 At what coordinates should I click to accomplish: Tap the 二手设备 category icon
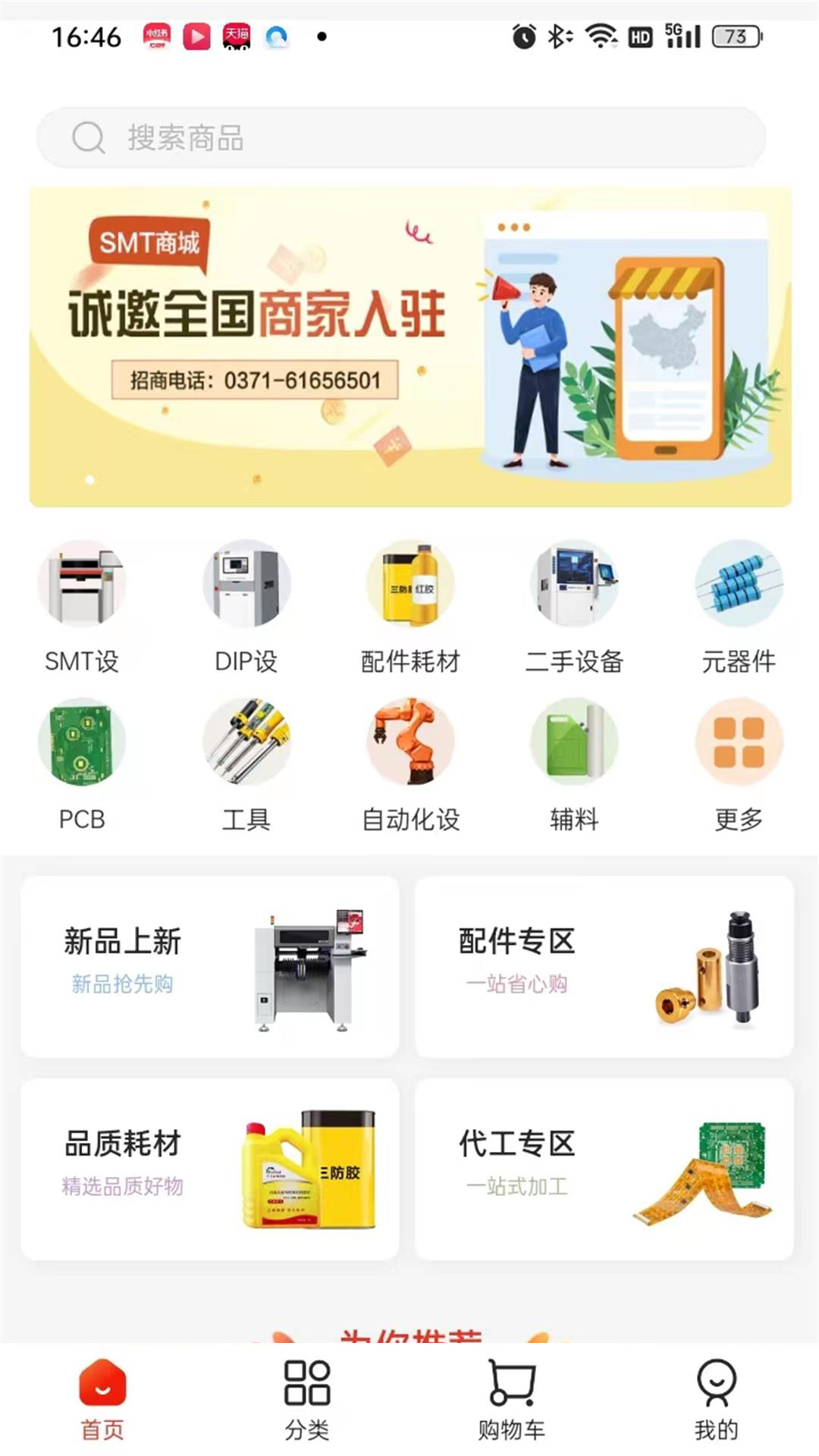(573, 599)
